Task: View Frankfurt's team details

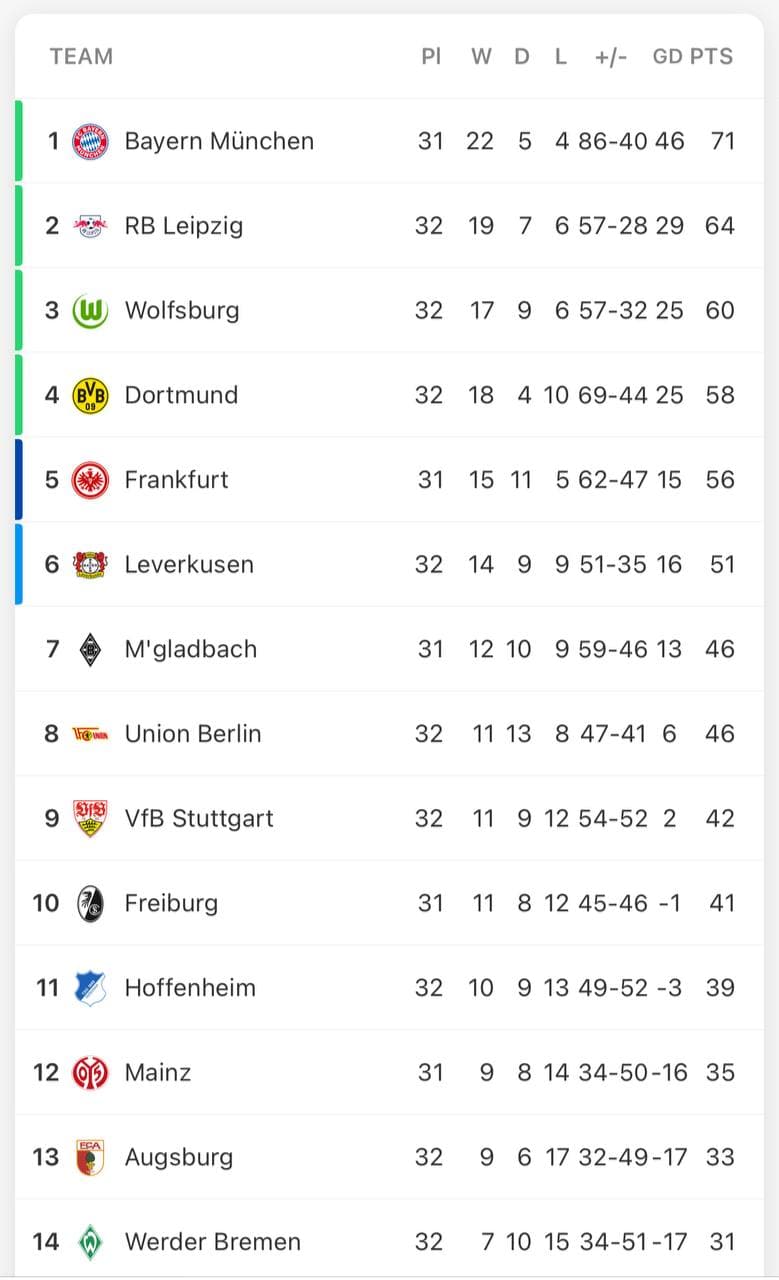Action: click(176, 480)
